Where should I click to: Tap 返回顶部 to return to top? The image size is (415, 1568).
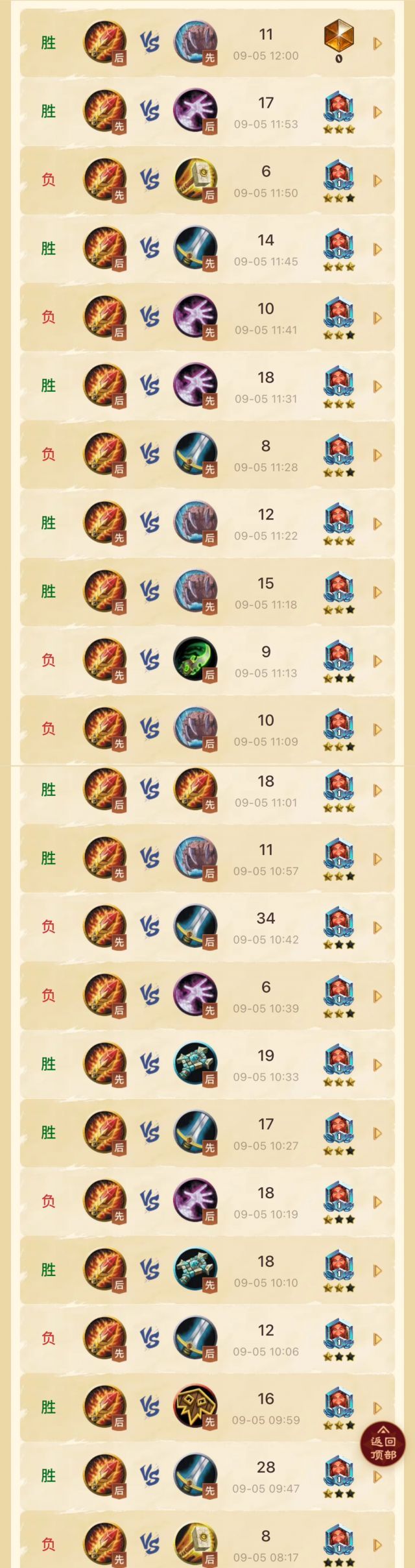[383, 1443]
